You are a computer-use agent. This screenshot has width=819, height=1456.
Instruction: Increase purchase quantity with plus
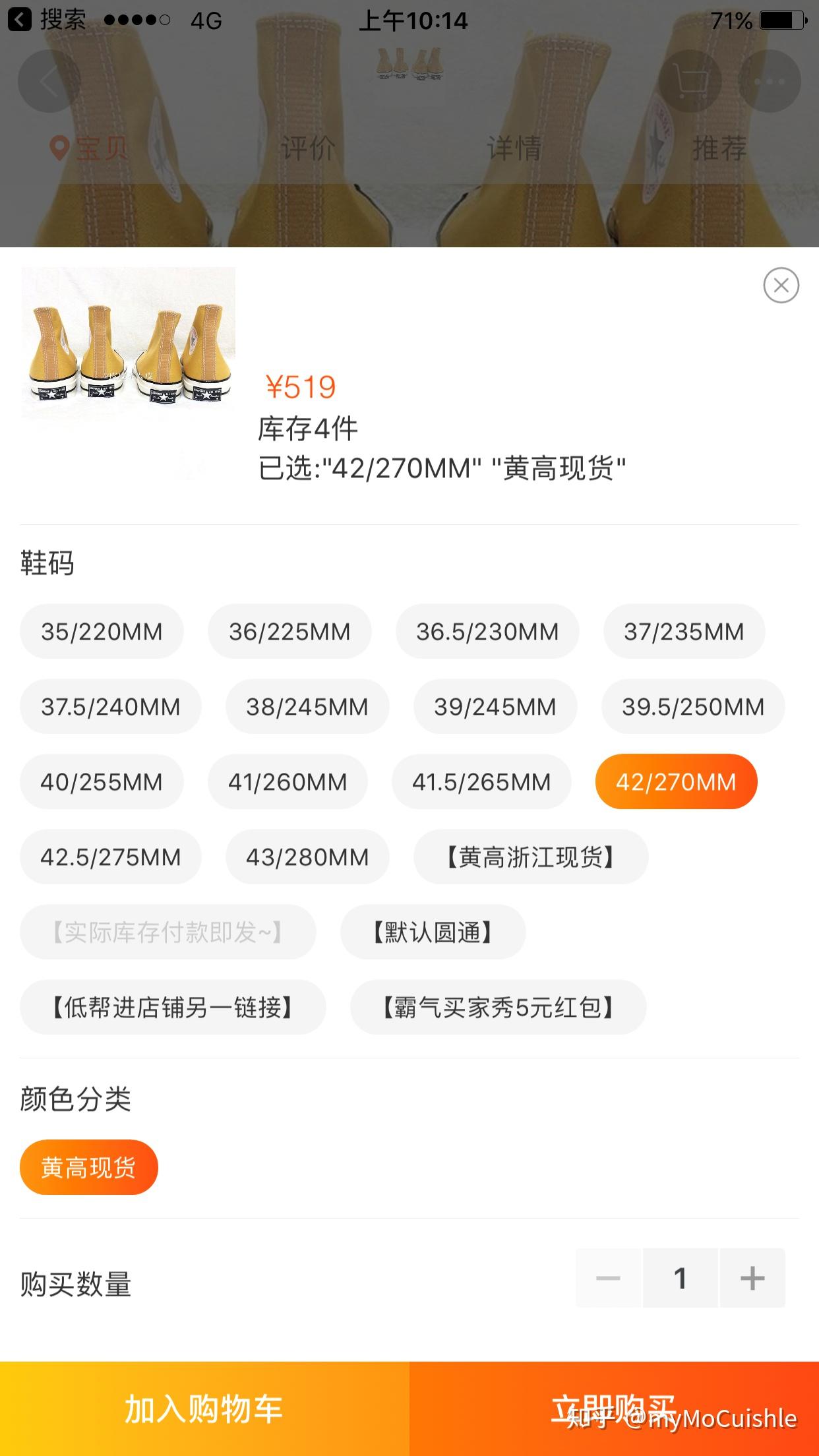(752, 1278)
